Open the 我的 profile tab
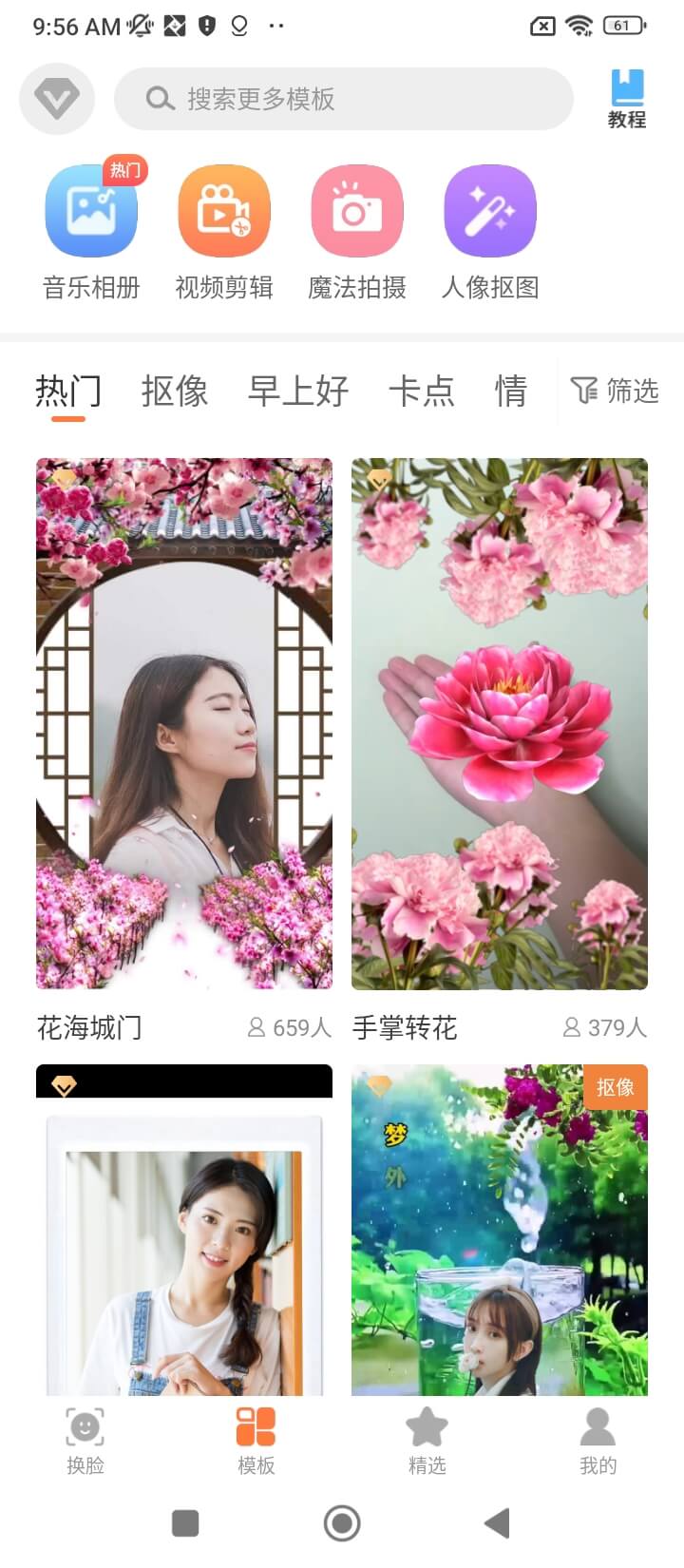 pyautogui.click(x=598, y=1441)
